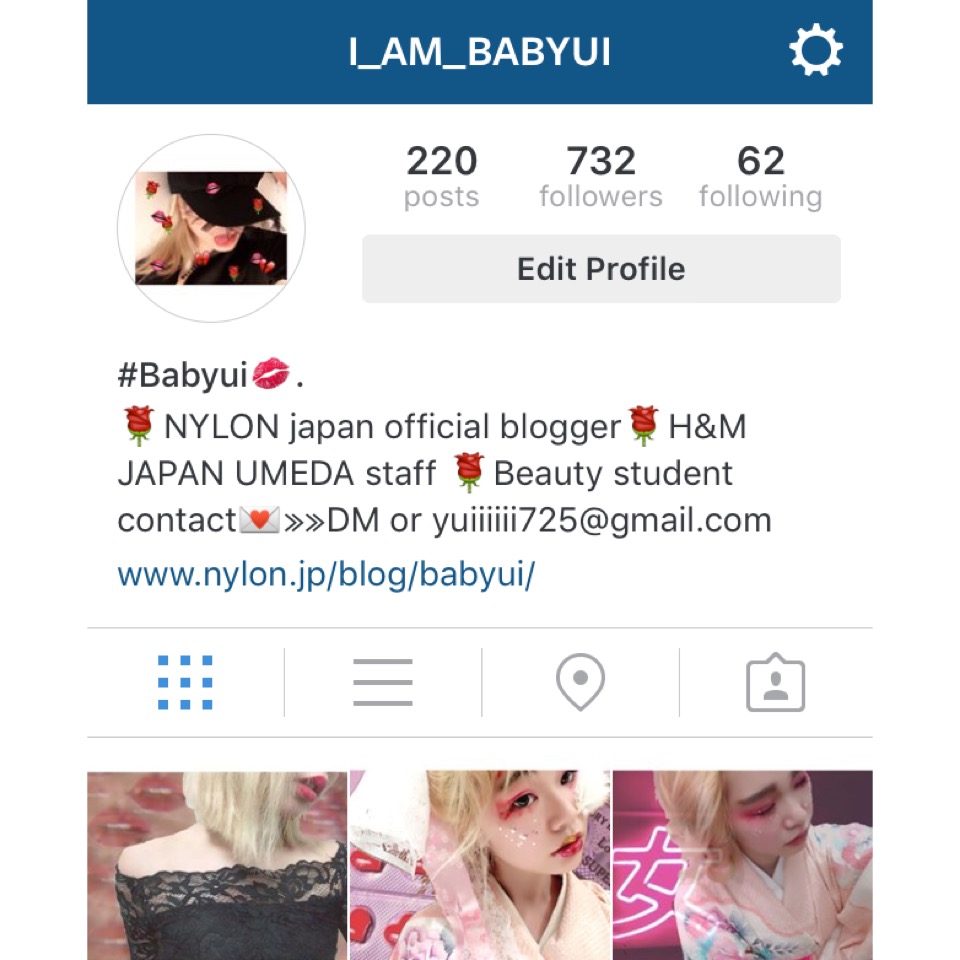Open the photo map location tab
Image resolution: width=960 pixels, height=960 pixels.
pyautogui.click(x=580, y=683)
